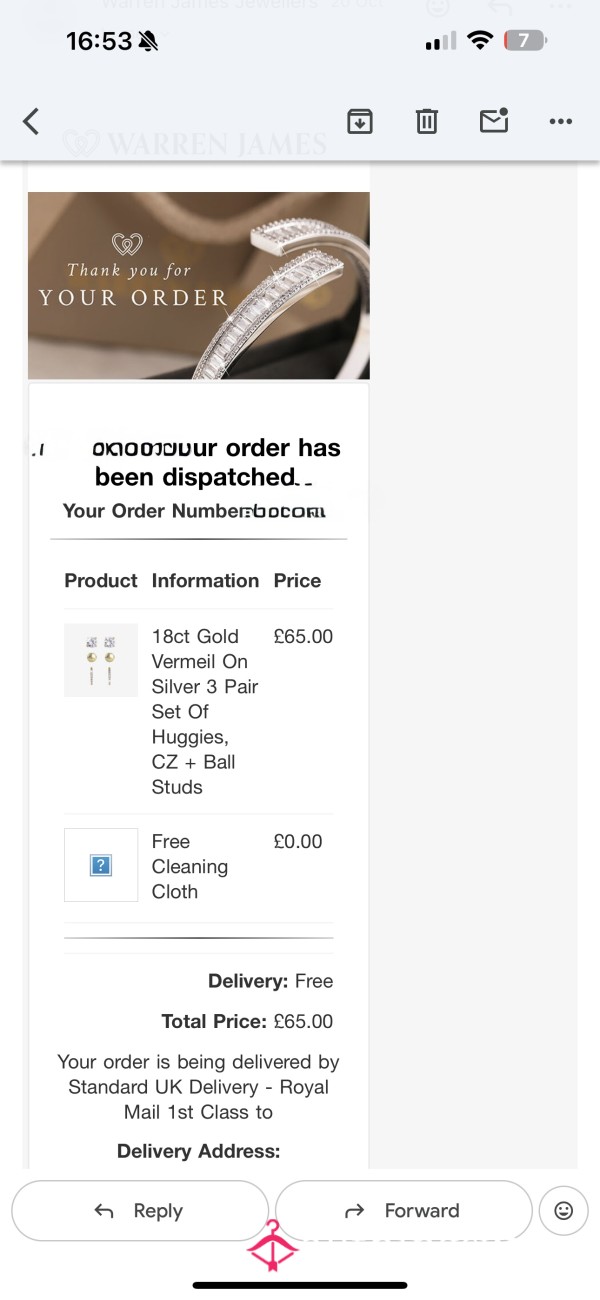
Task: Go back to the inbox
Action: coord(31,122)
